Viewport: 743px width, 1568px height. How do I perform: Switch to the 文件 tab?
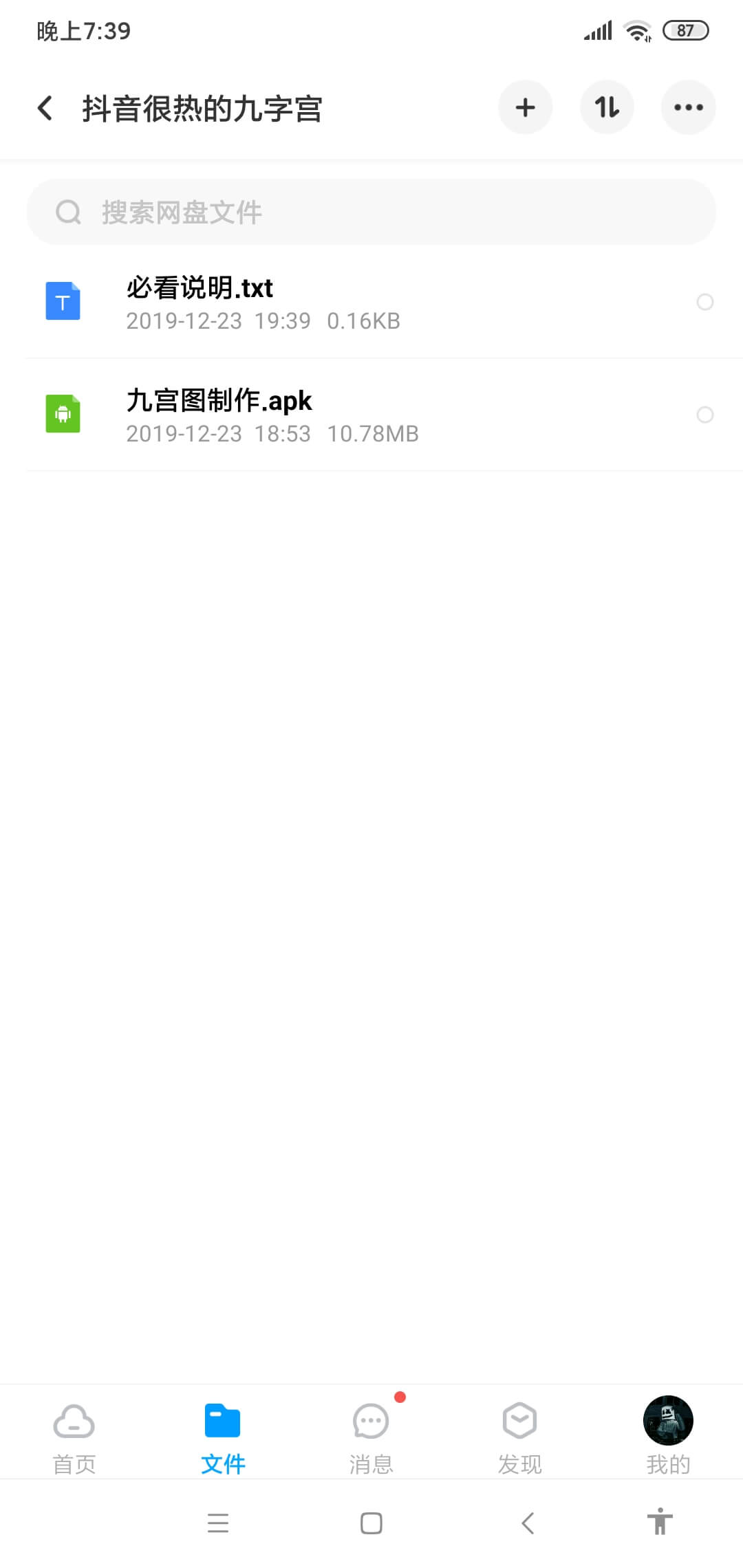223,1433
